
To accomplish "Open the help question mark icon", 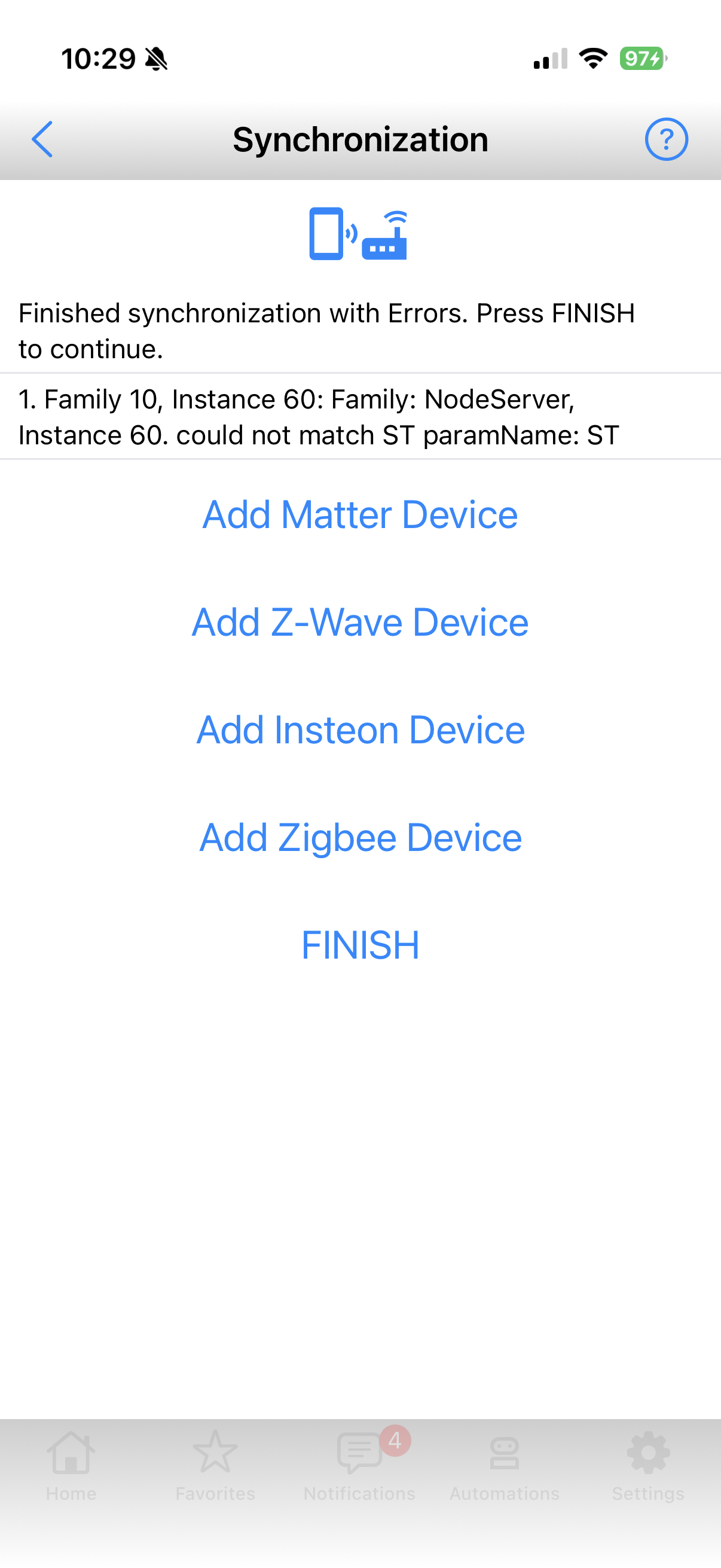I will (x=665, y=139).
